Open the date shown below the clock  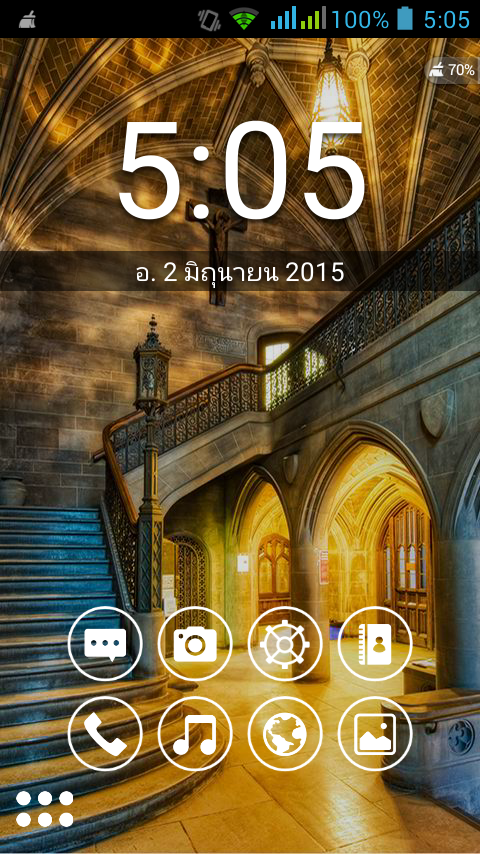(x=240, y=272)
